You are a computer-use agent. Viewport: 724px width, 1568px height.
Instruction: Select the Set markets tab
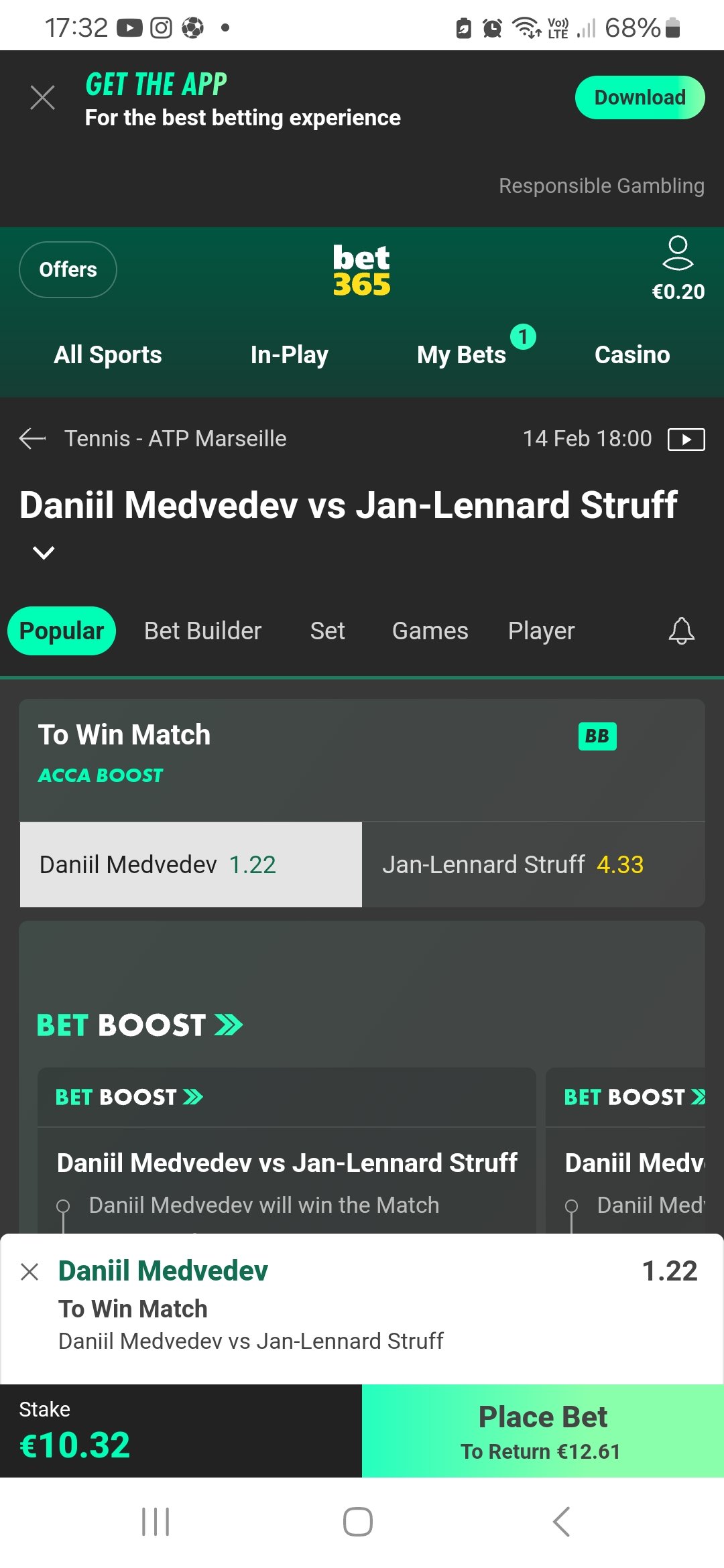(327, 631)
